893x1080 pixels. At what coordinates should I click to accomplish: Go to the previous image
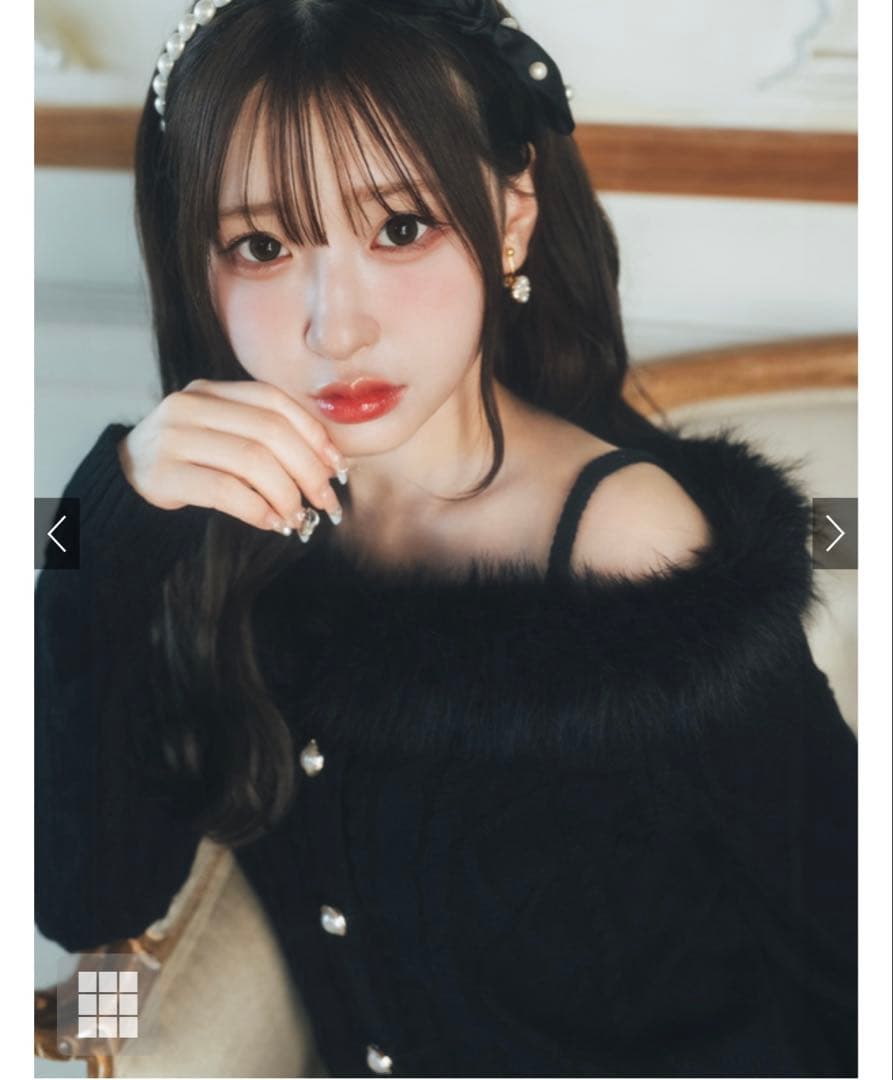coord(57,534)
